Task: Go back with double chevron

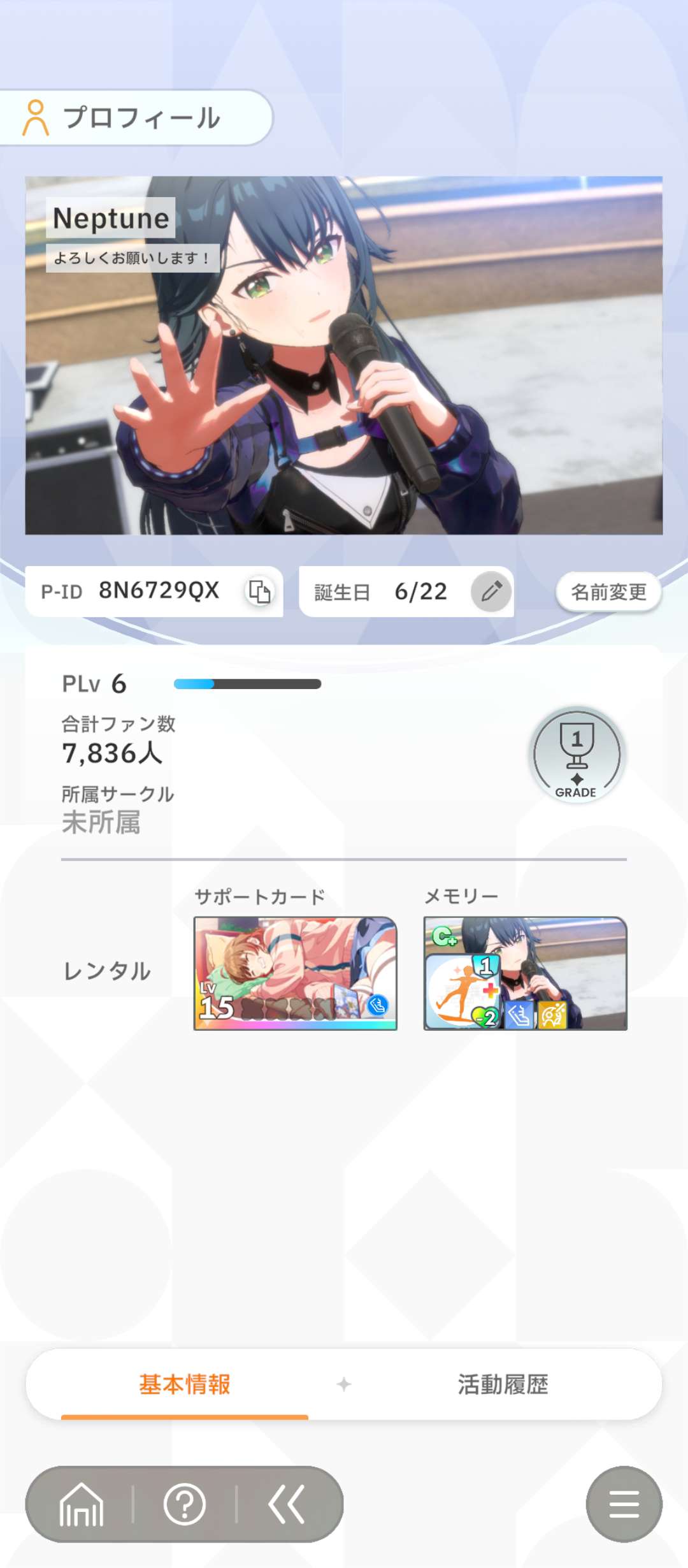Action: pos(287,1504)
